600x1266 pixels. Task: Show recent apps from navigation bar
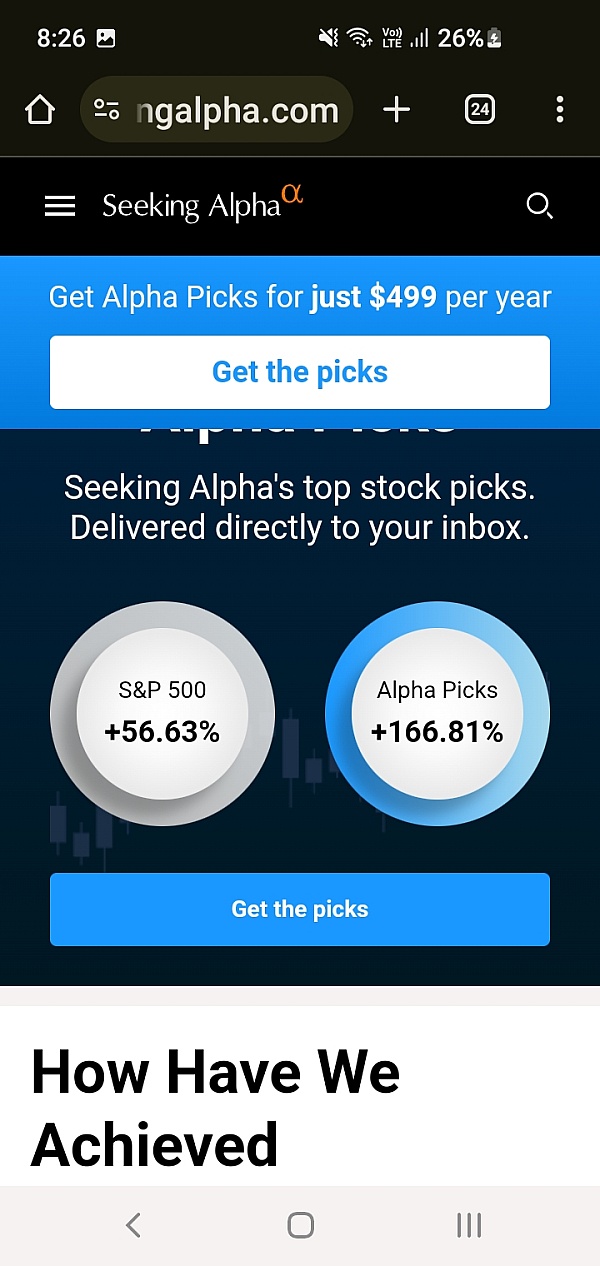coord(468,1225)
